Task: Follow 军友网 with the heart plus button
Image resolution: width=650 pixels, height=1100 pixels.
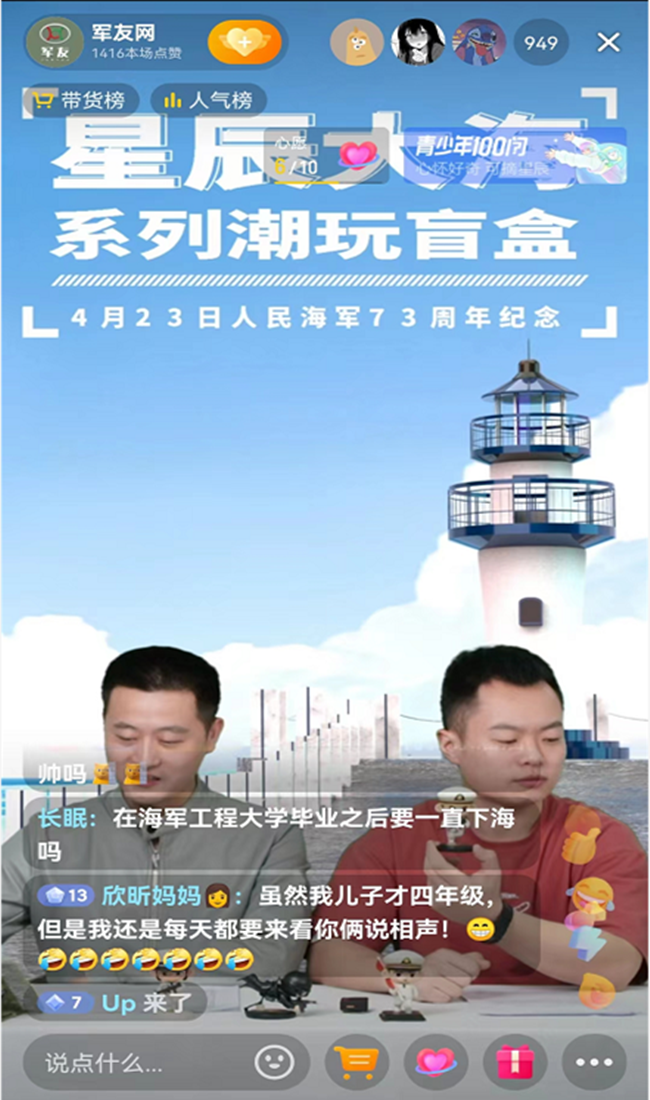Action: pos(243,43)
